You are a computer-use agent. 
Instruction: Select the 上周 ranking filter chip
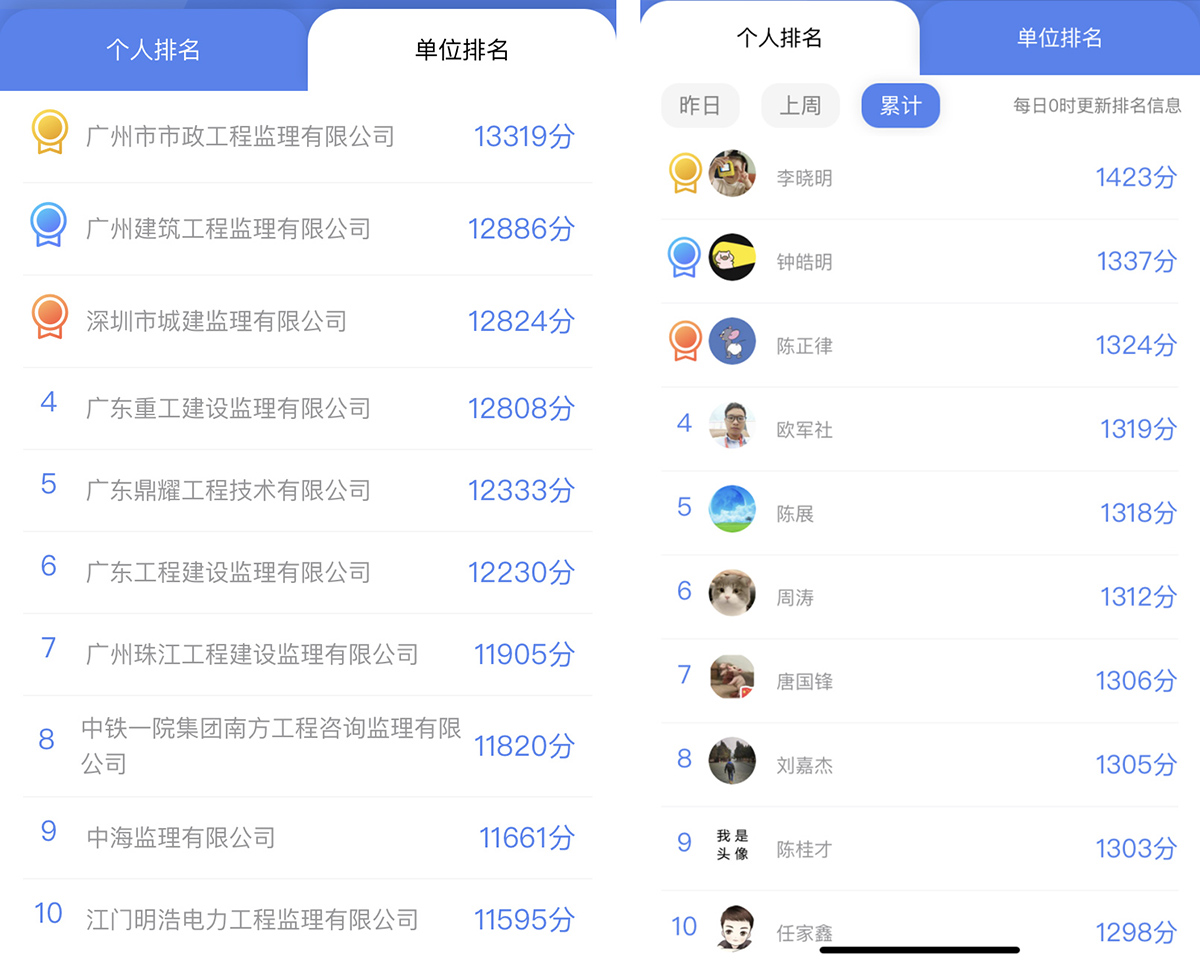(800, 105)
